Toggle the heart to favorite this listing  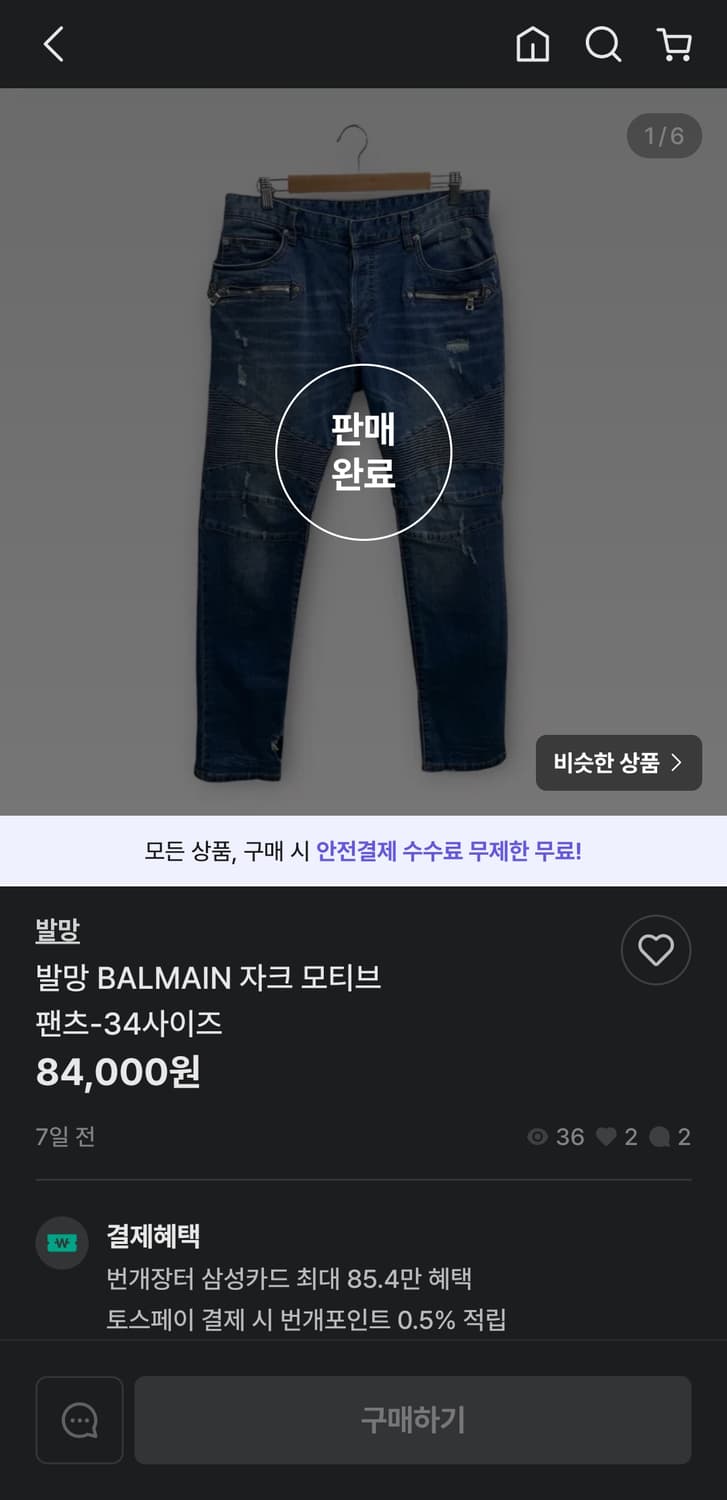(656, 950)
